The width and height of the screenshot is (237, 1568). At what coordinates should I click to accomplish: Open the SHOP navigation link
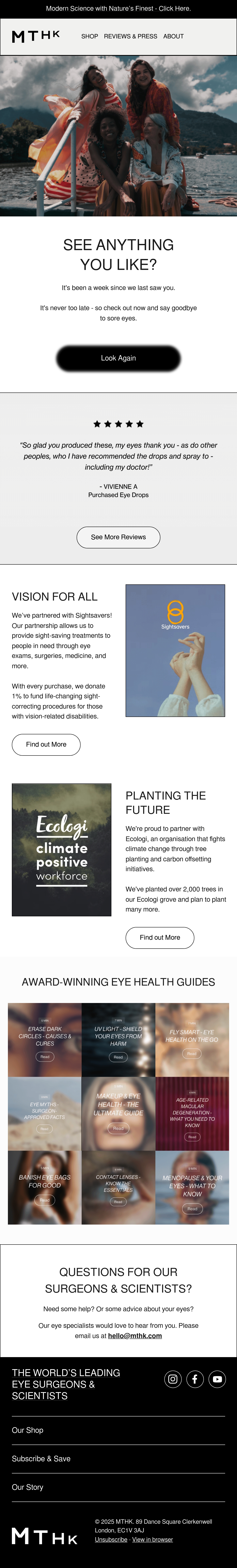pos(89,37)
